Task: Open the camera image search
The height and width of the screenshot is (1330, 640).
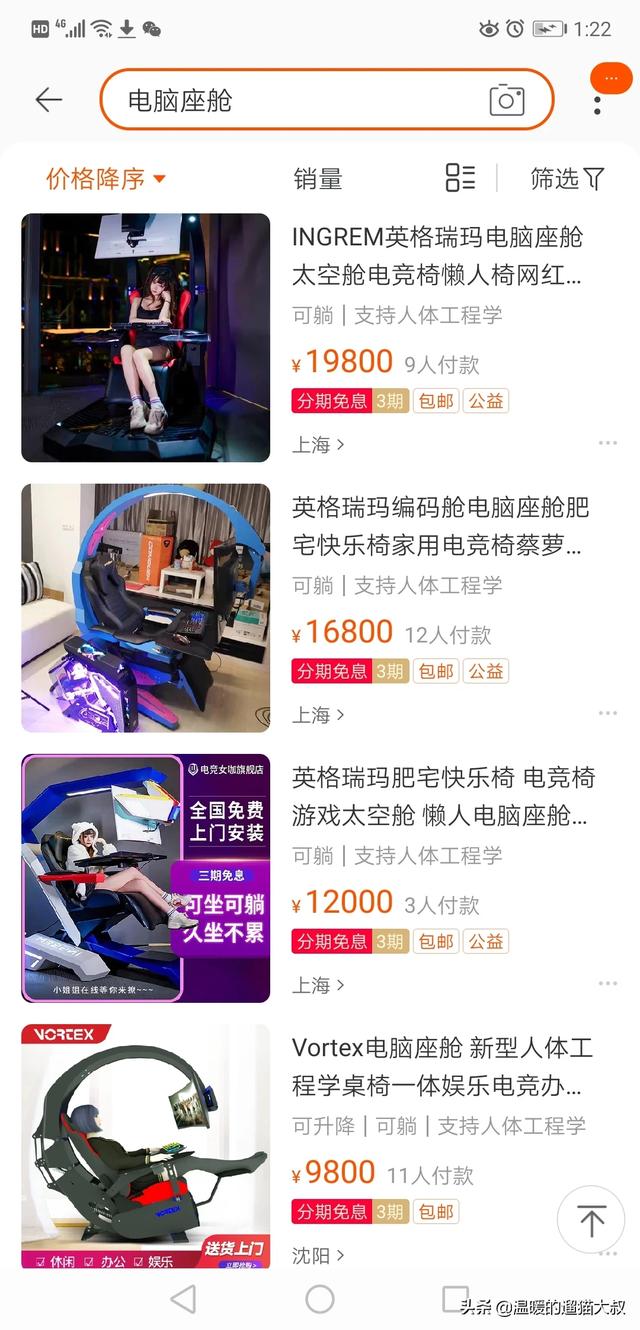Action: click(x=507, y=99)
